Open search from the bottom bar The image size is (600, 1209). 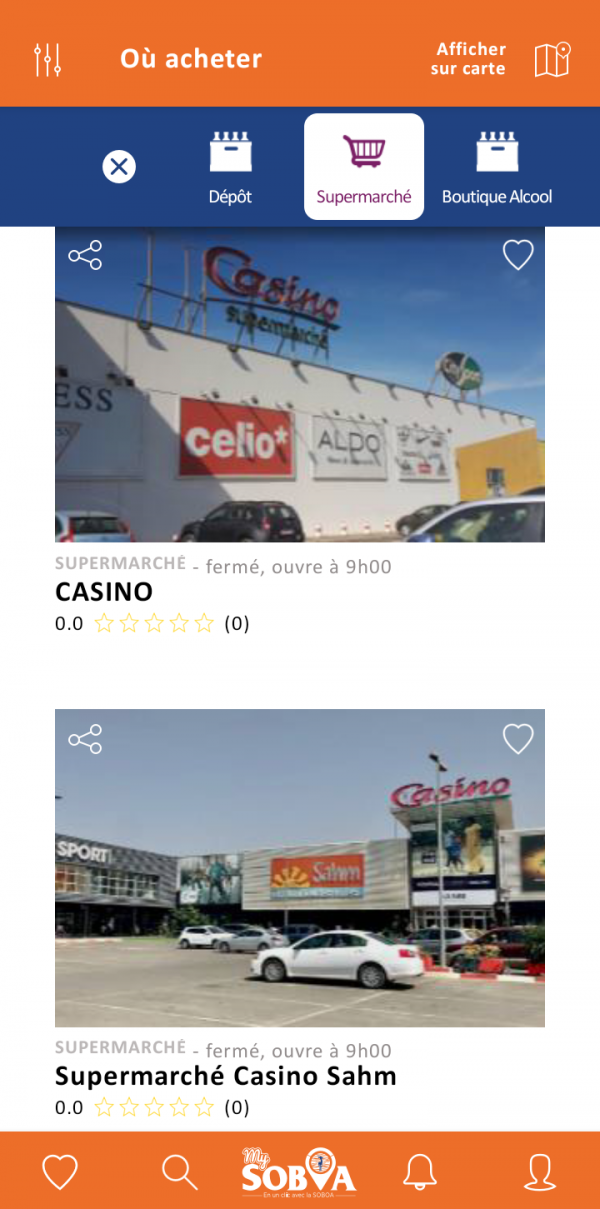point(180,1171)
